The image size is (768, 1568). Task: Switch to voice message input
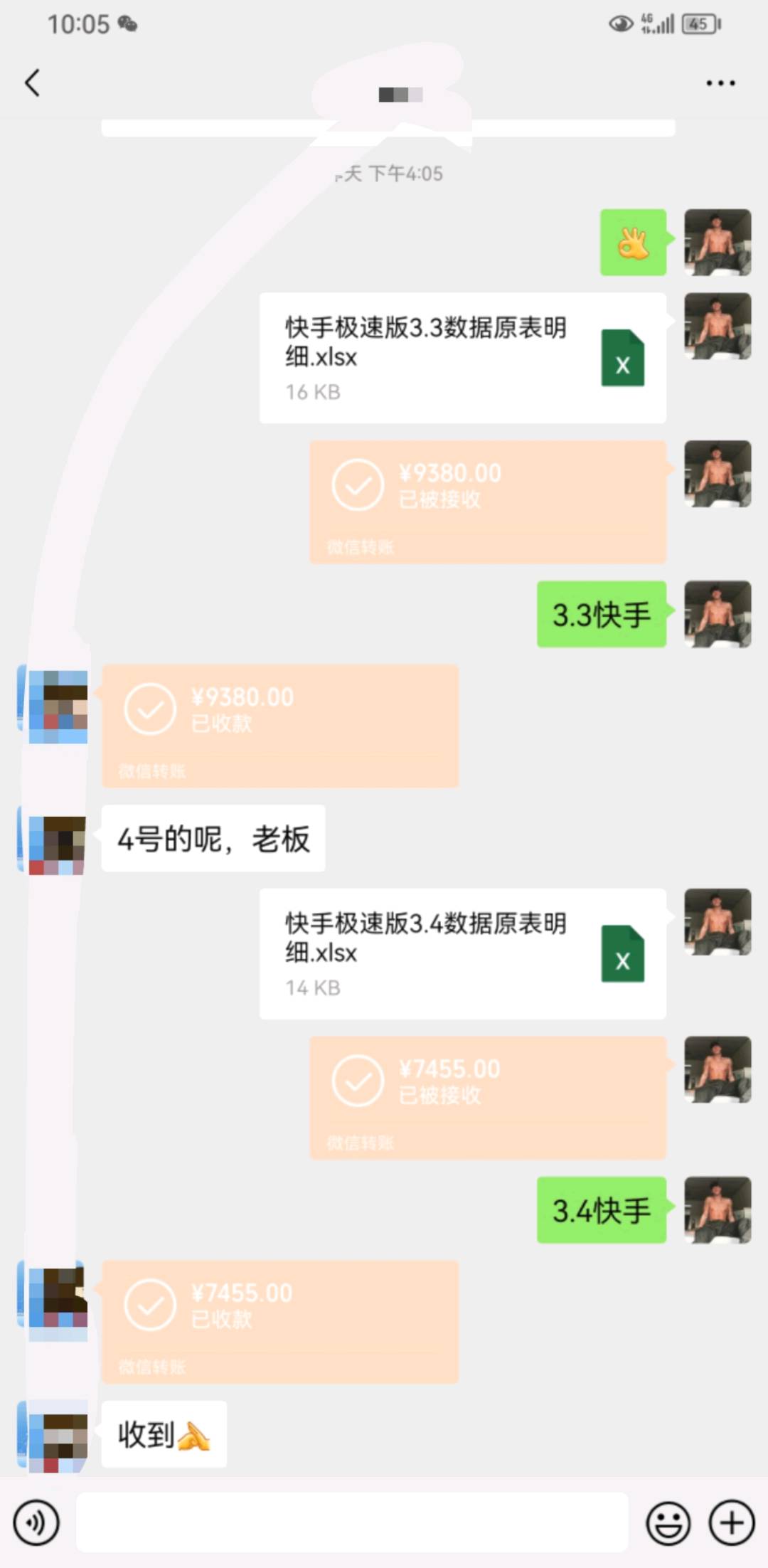(36, 1522)
